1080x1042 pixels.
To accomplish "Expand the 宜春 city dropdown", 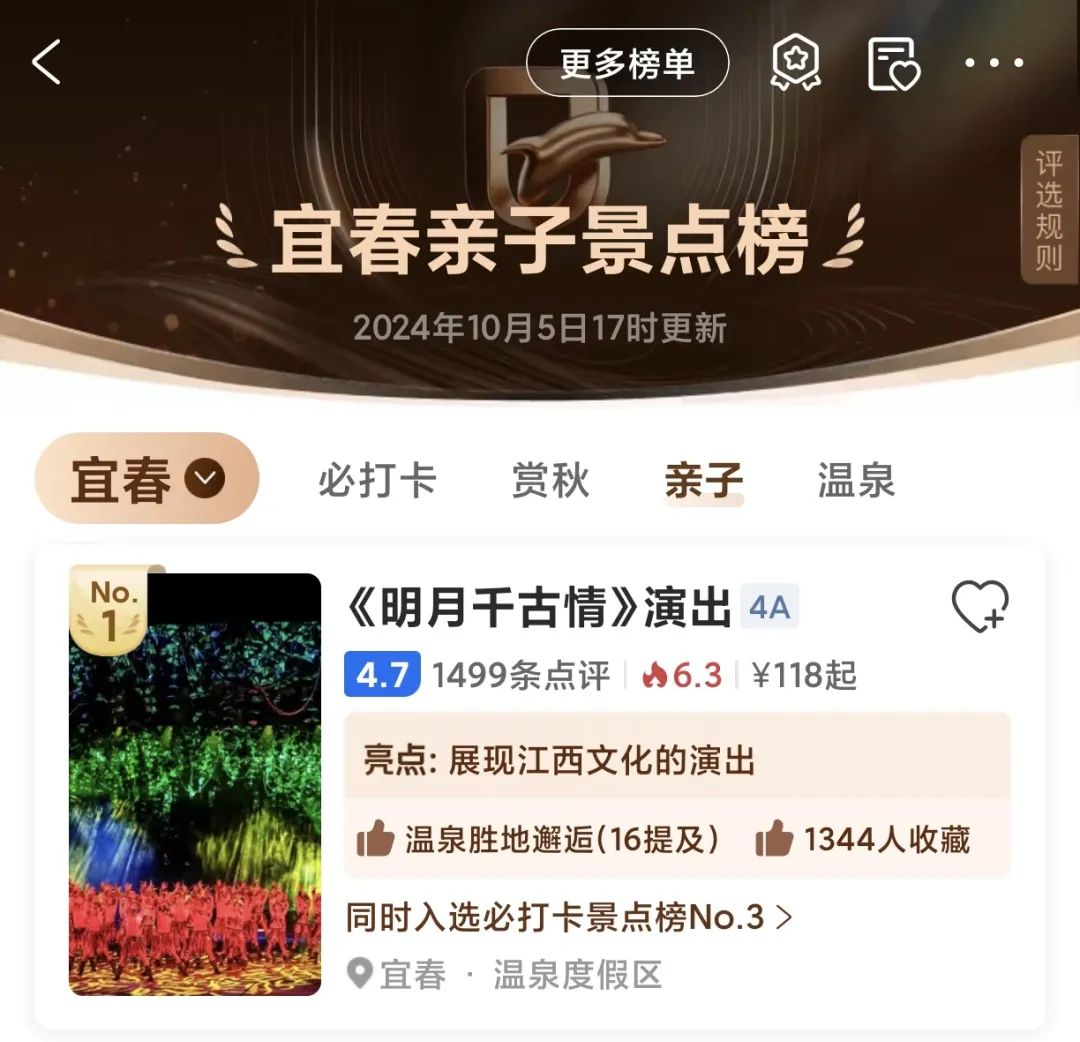I will click(x=147, y=480).
